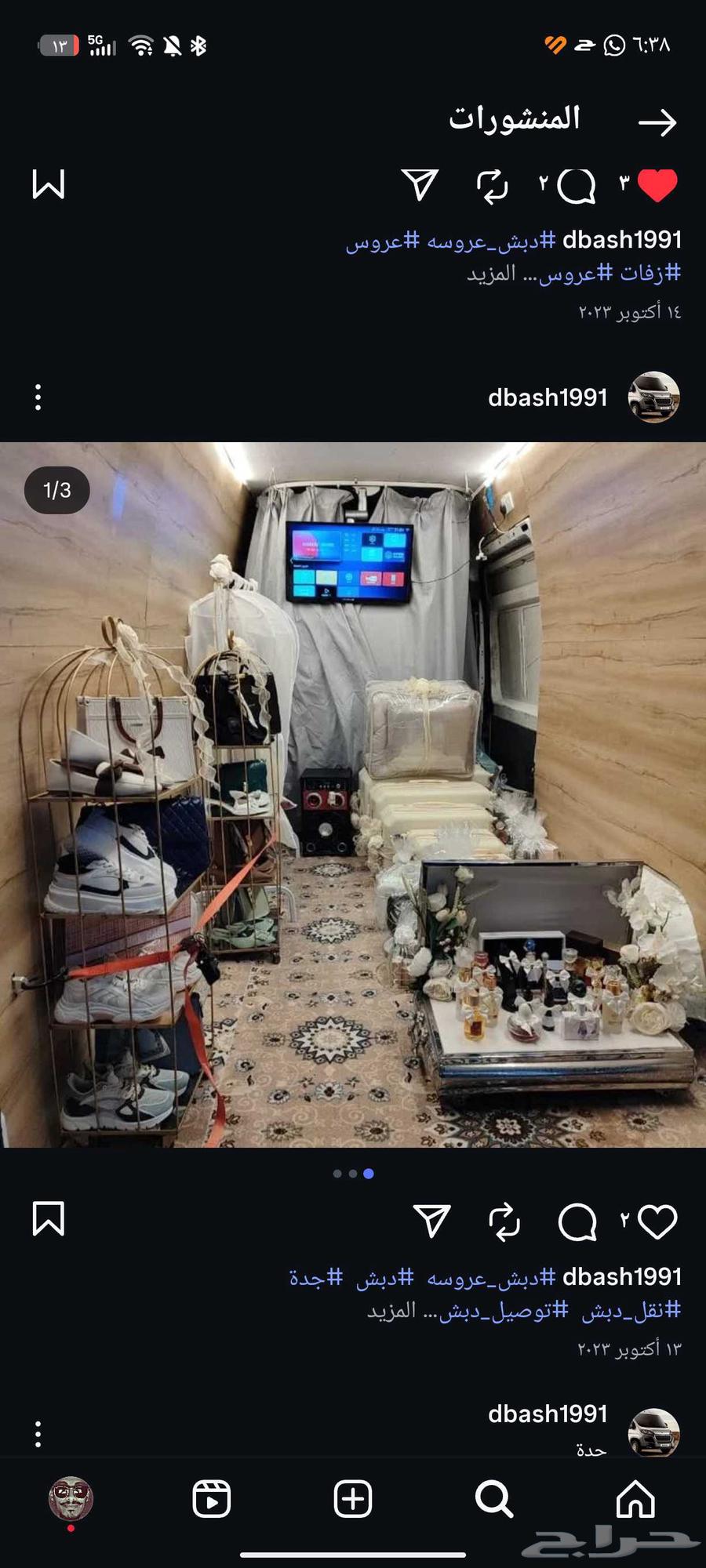Open the #زفات hashtag
This screenshot has height=1568, width=706.
coord(650,274)
